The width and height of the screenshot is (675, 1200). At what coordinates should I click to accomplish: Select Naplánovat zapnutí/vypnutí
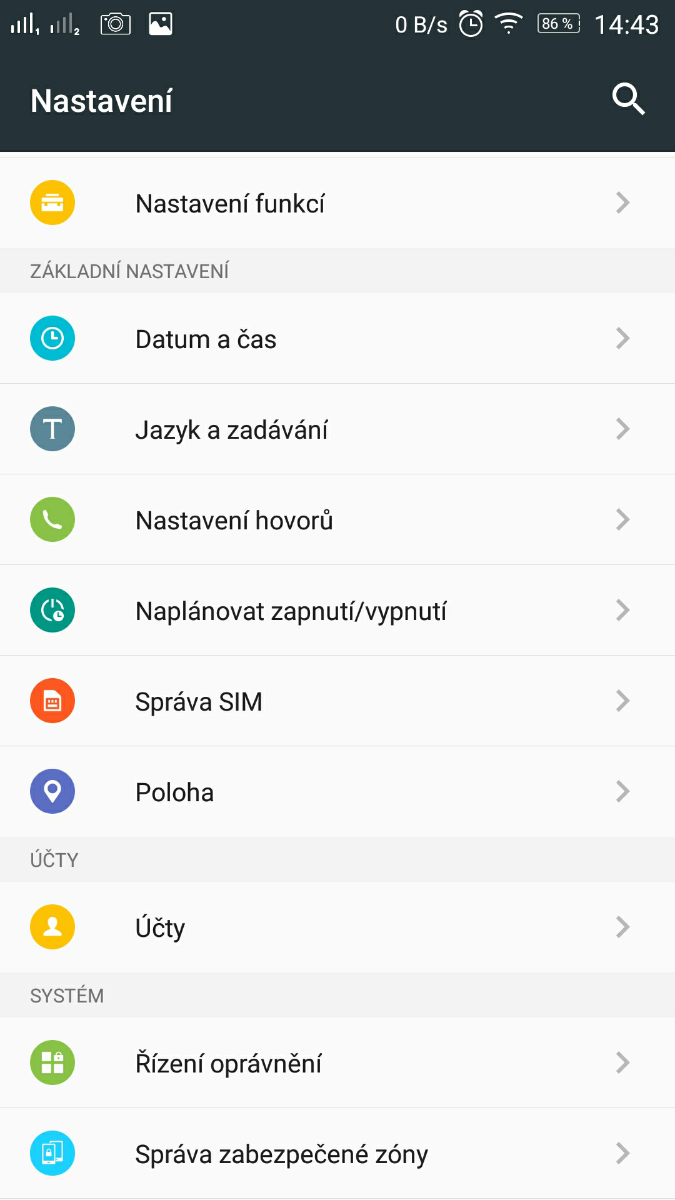coord(337,611)
